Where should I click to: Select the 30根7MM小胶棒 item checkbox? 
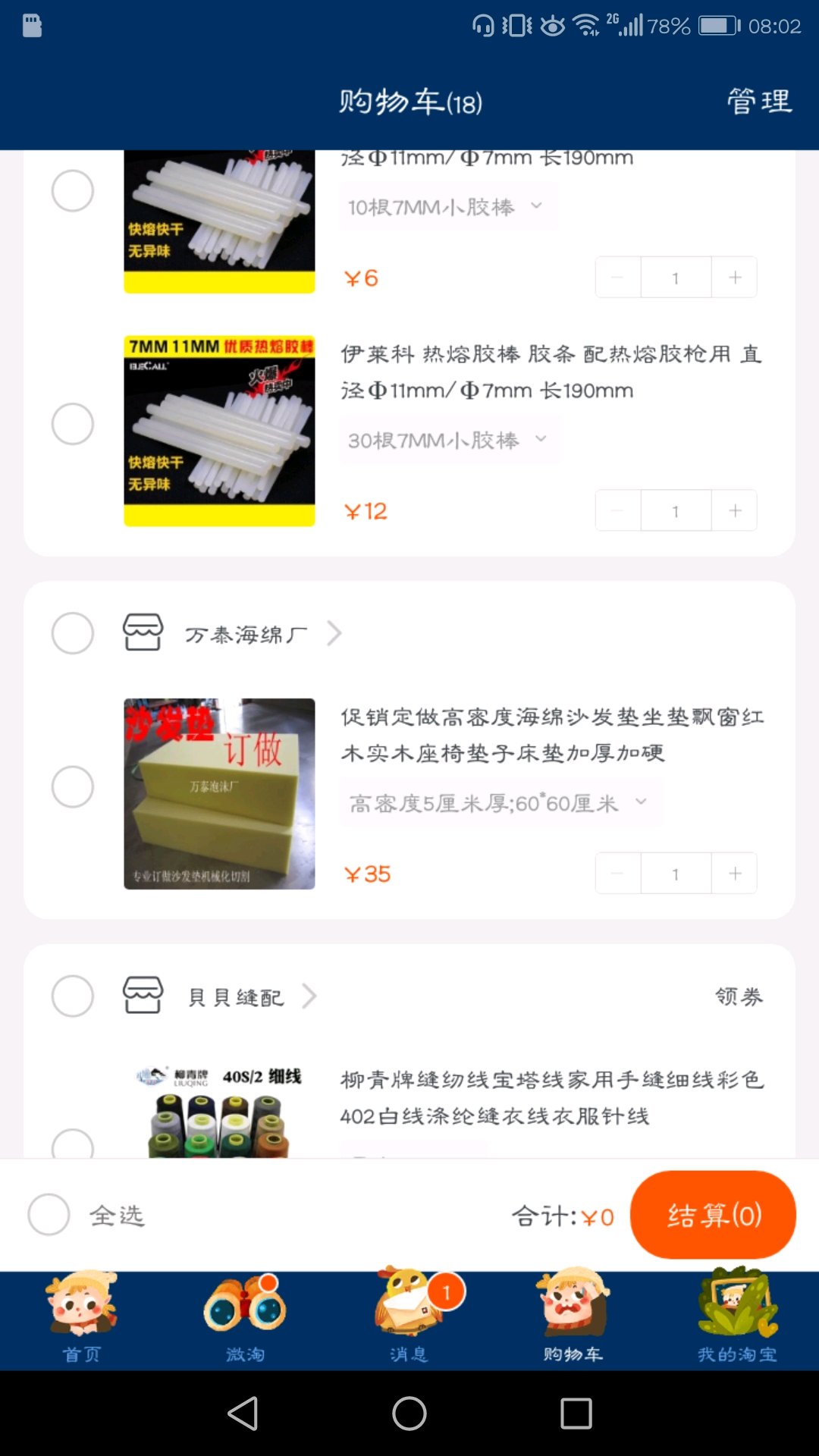click(73, 424)
